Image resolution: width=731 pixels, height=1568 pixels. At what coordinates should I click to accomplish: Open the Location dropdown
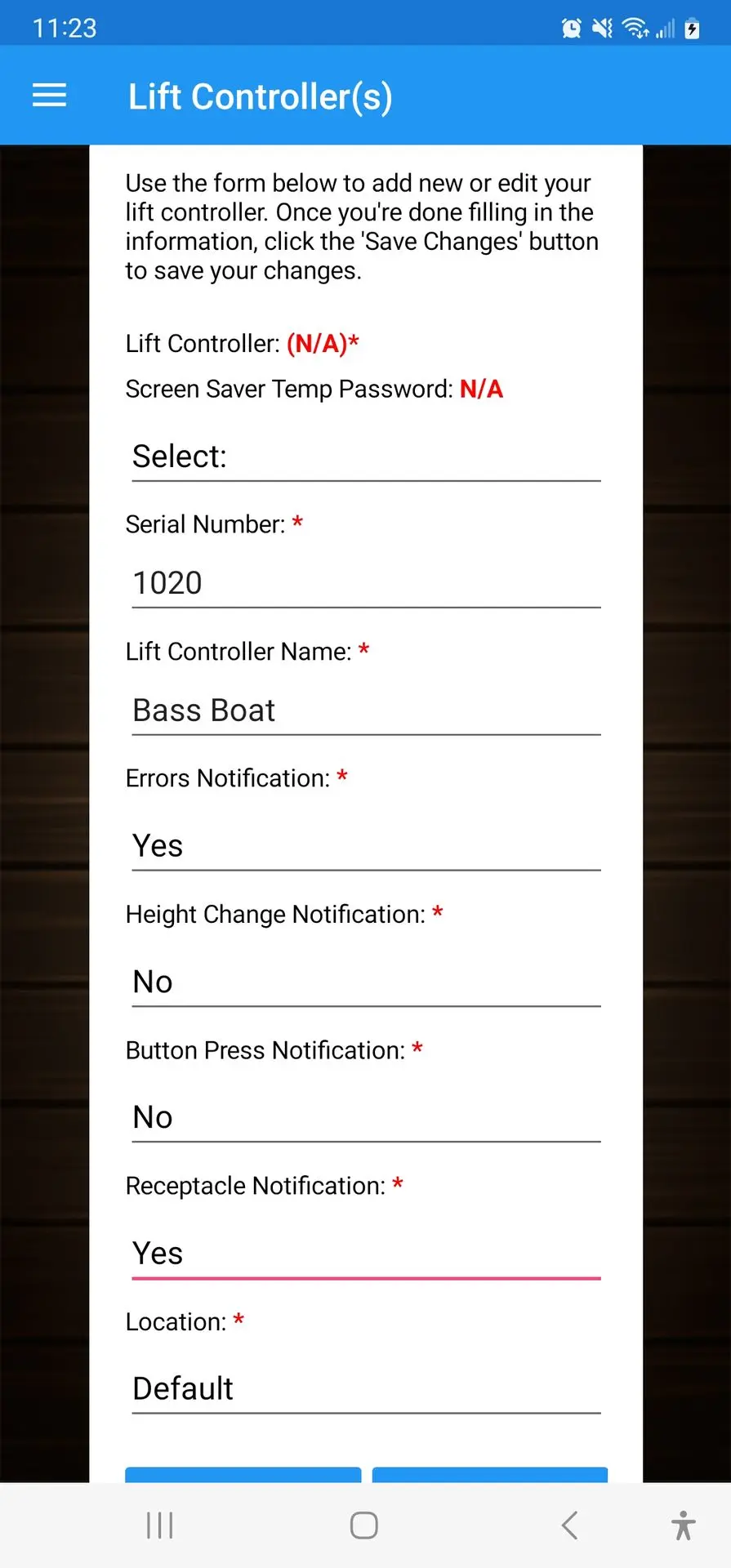click(366, 1388)
